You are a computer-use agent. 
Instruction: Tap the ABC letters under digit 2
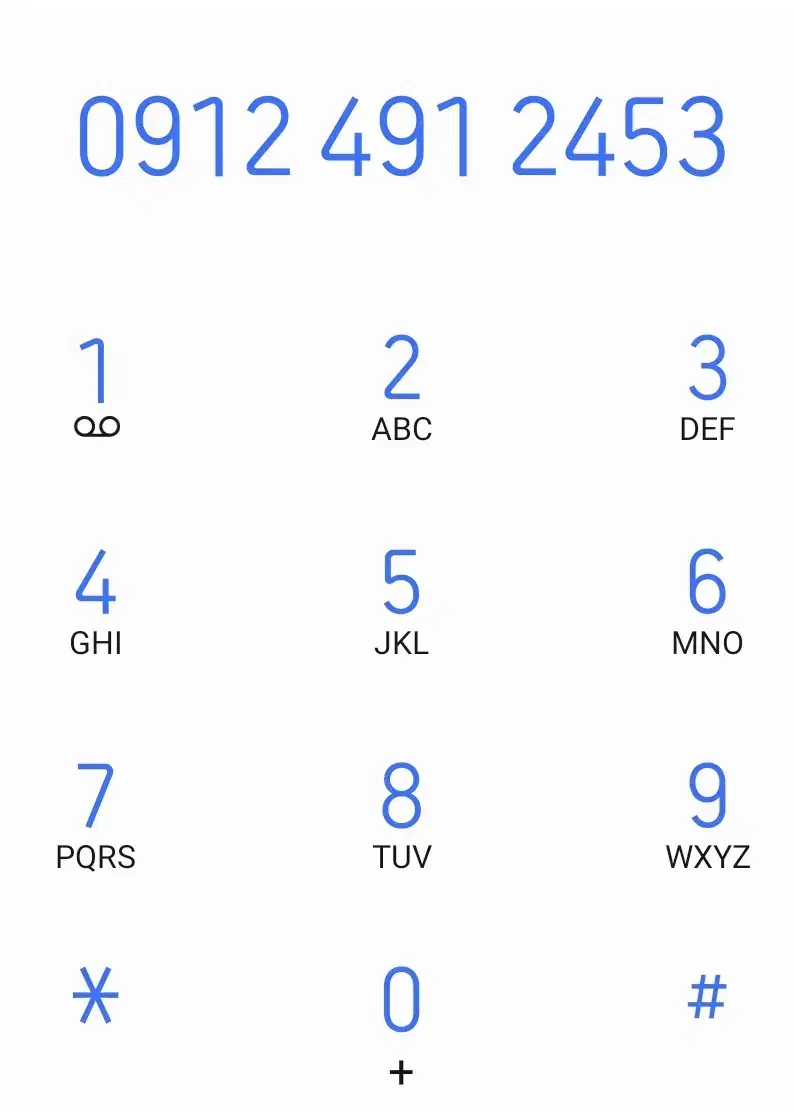click(401, 430)
